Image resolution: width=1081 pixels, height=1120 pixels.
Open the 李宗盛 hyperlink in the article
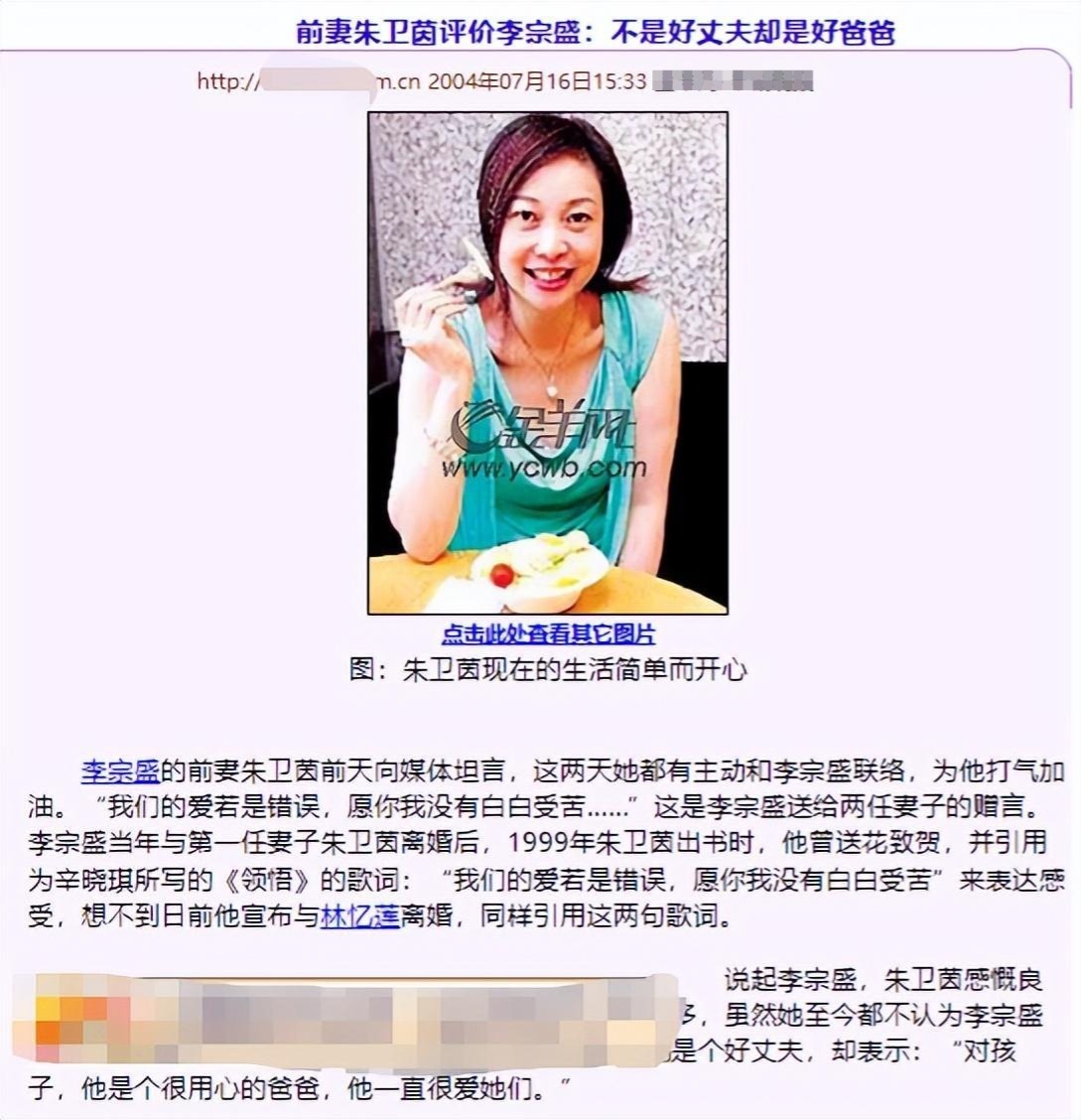120,771
